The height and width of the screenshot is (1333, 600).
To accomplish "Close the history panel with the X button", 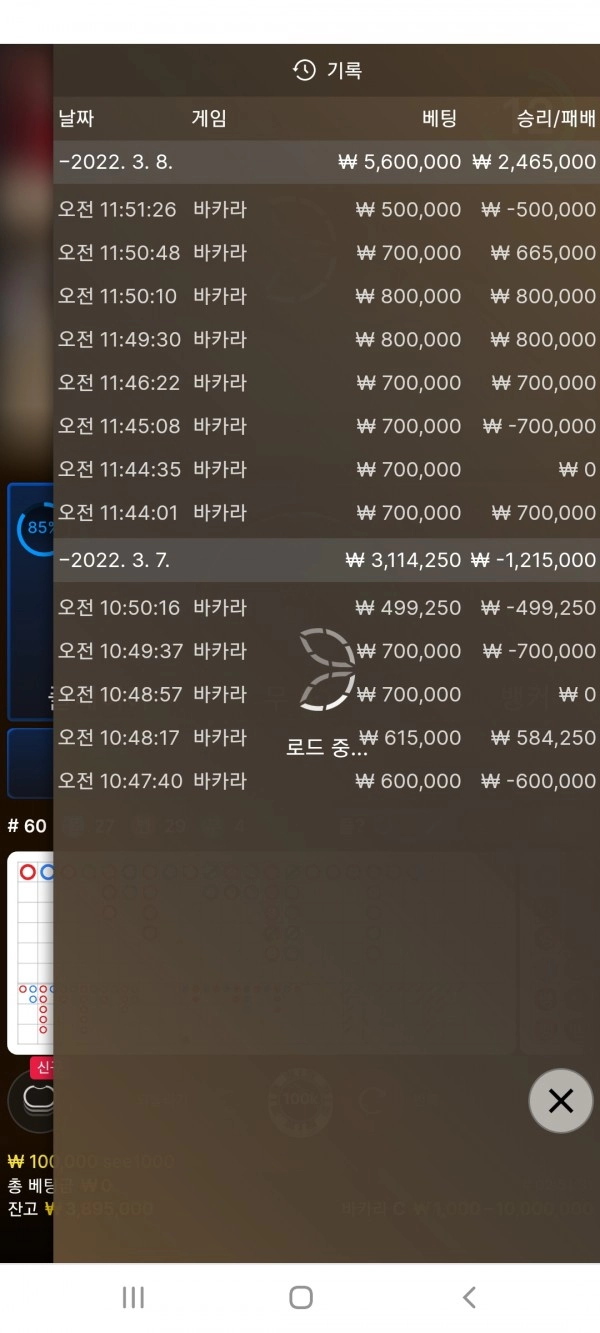I will point(561,1101).
